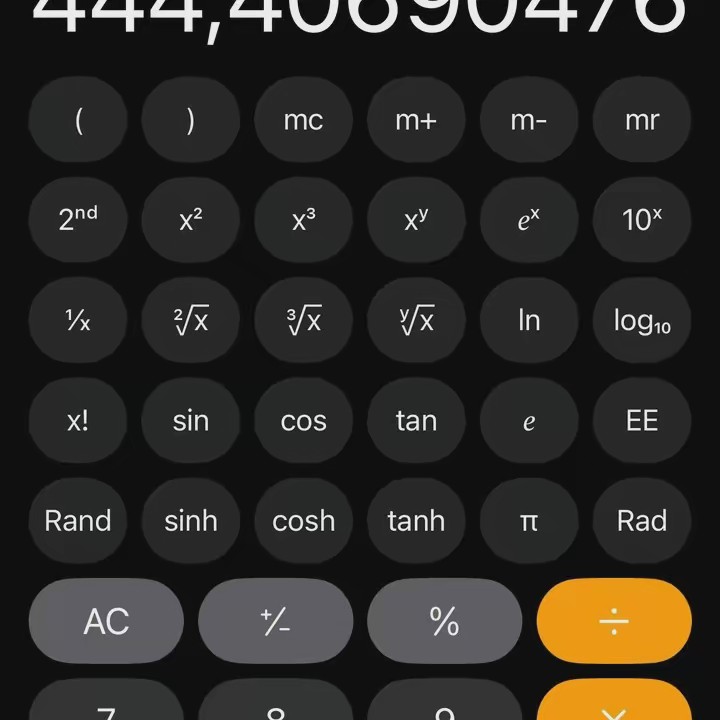Square the value with x²
This screenshot has width=720, height=720.
pyautogui.click(x=191, y=220)
